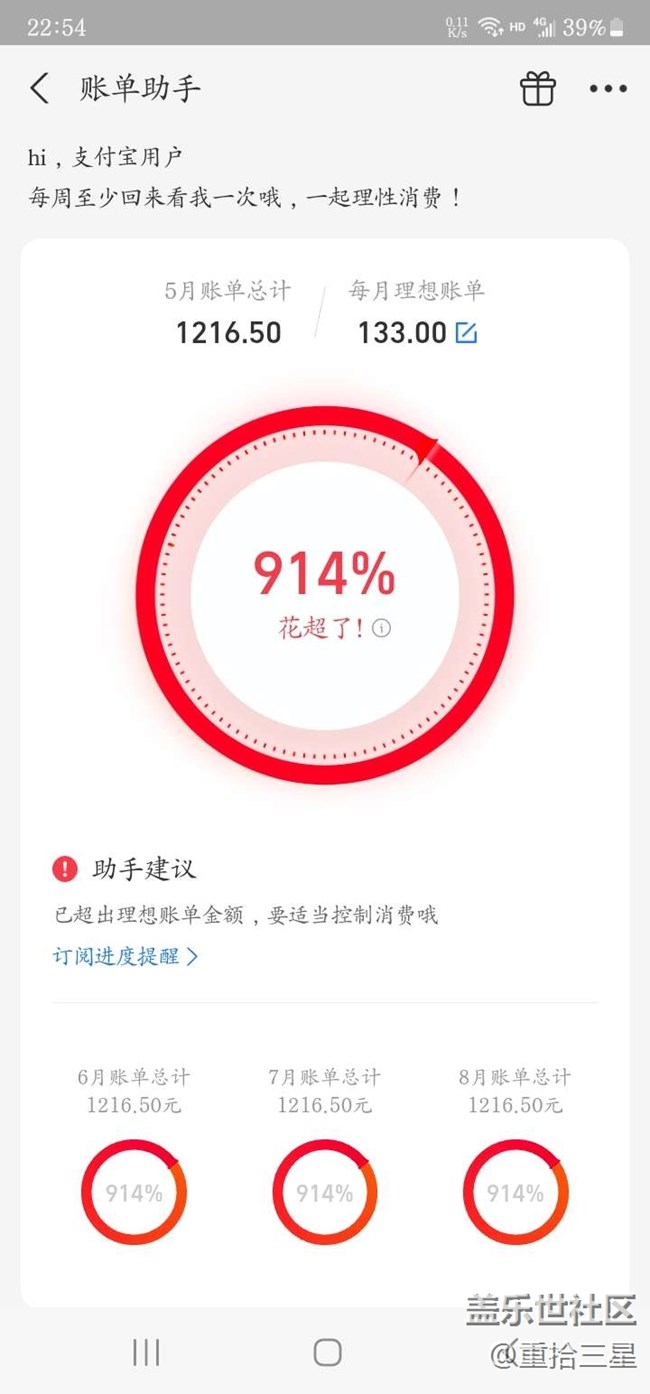Go to the system home screen
This screenshot has width=650, height=1394.
[327, 1352]
